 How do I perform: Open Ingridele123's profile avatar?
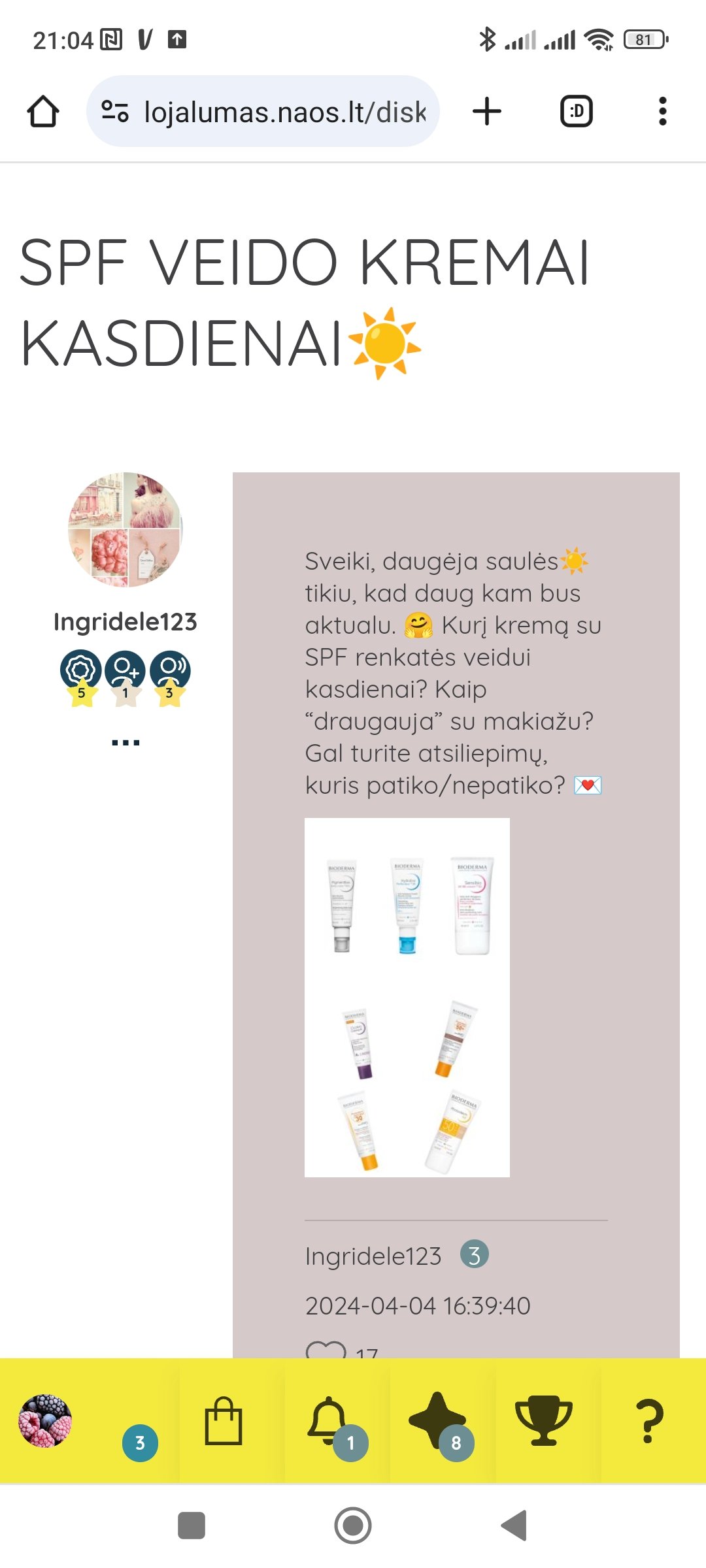[125, 529]
